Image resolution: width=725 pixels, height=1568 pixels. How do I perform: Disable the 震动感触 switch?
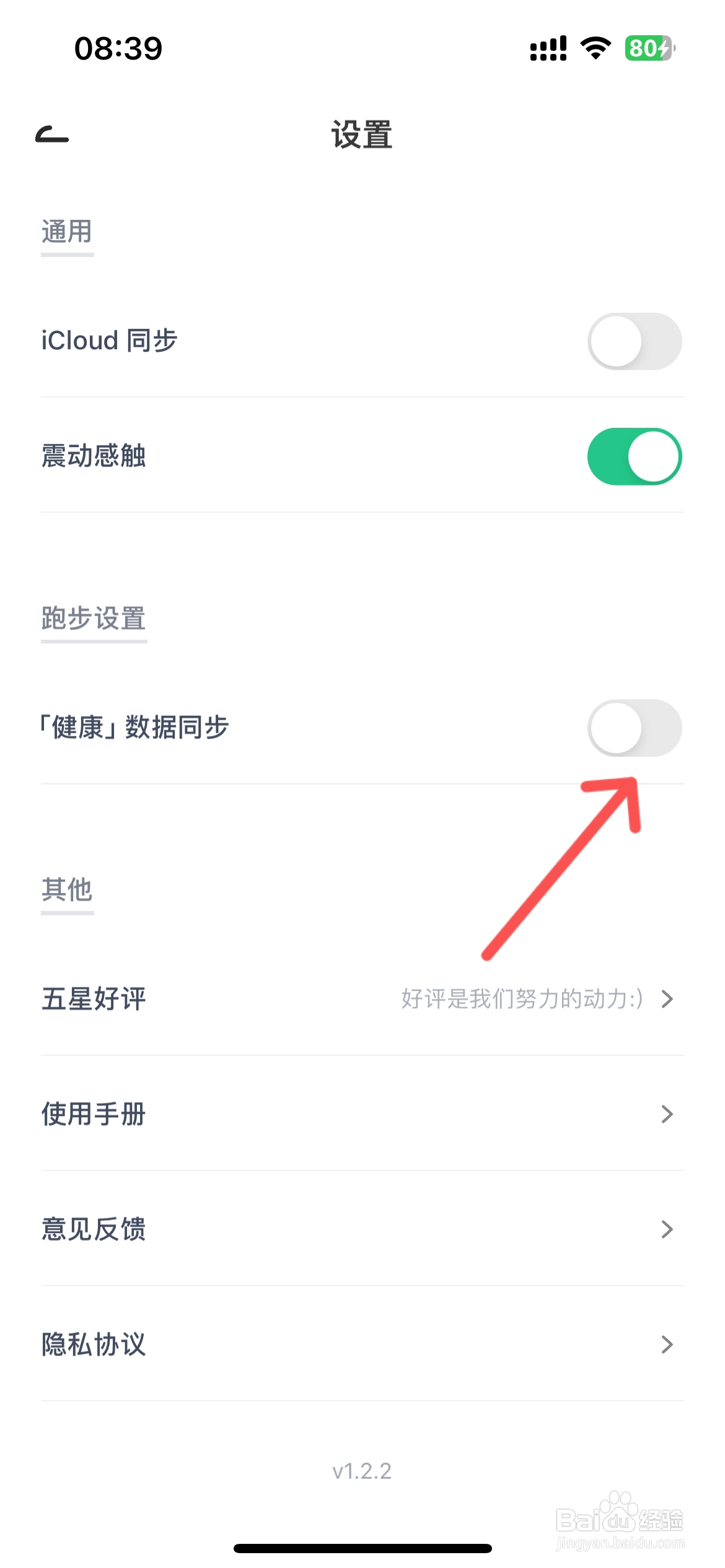coord(633,456)
